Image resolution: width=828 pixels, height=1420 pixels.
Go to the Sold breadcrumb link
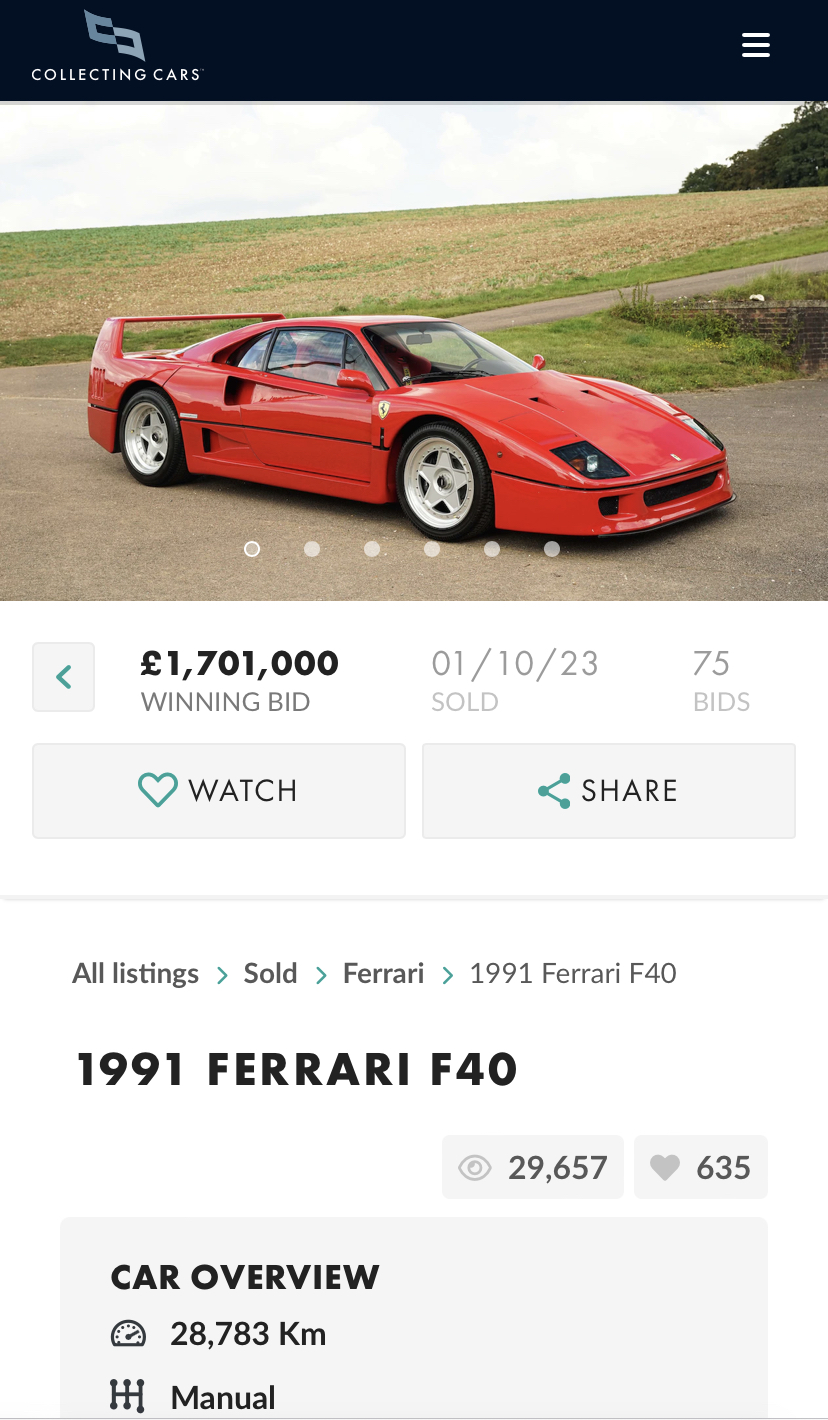tap(270, 973)
